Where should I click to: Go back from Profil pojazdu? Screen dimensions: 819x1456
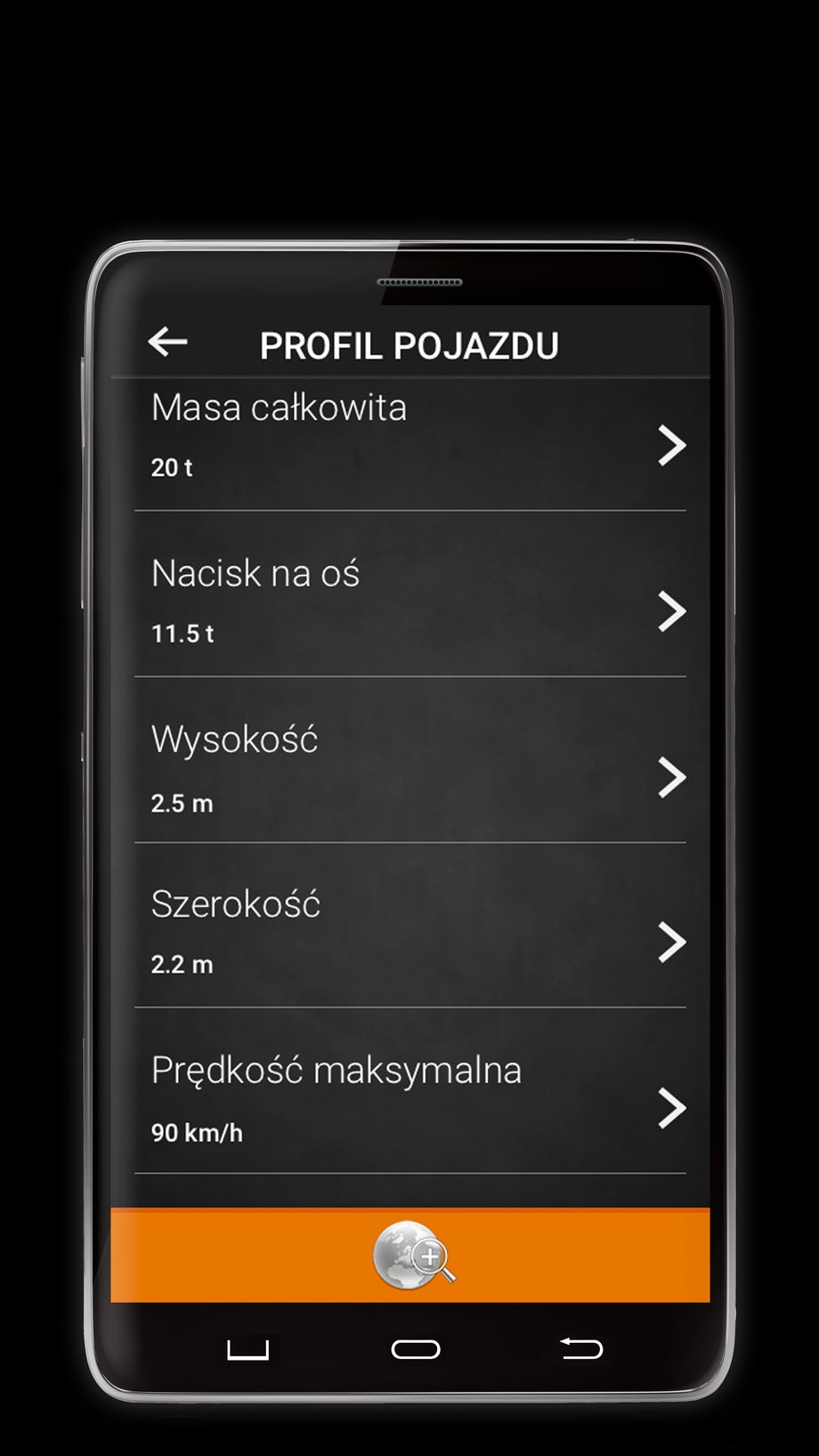coord(167,342)
